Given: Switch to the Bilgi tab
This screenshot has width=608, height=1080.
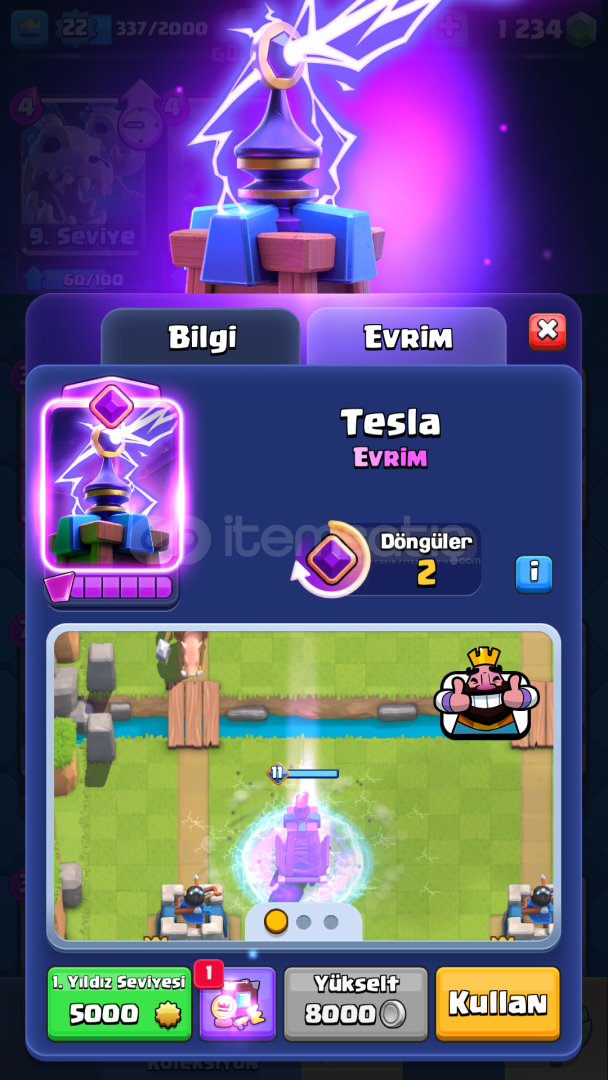Looking at the screenshot, I should click(x=201, y=337).
